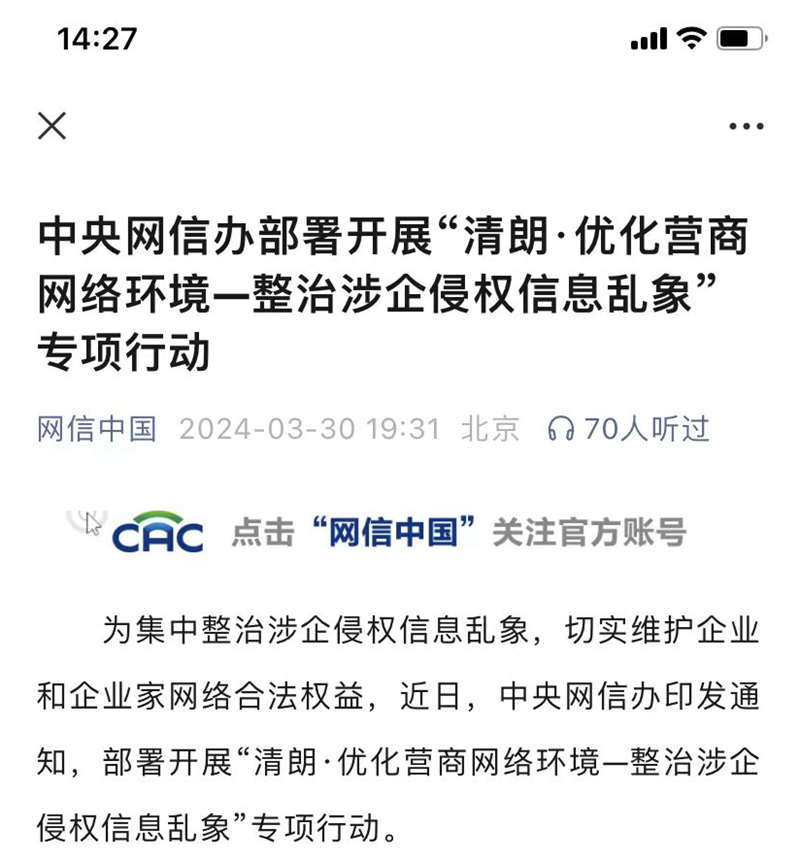Tap the cursor arrow on the banner image
This screenshot has height=861, width=800.
(x=93, y=523)
